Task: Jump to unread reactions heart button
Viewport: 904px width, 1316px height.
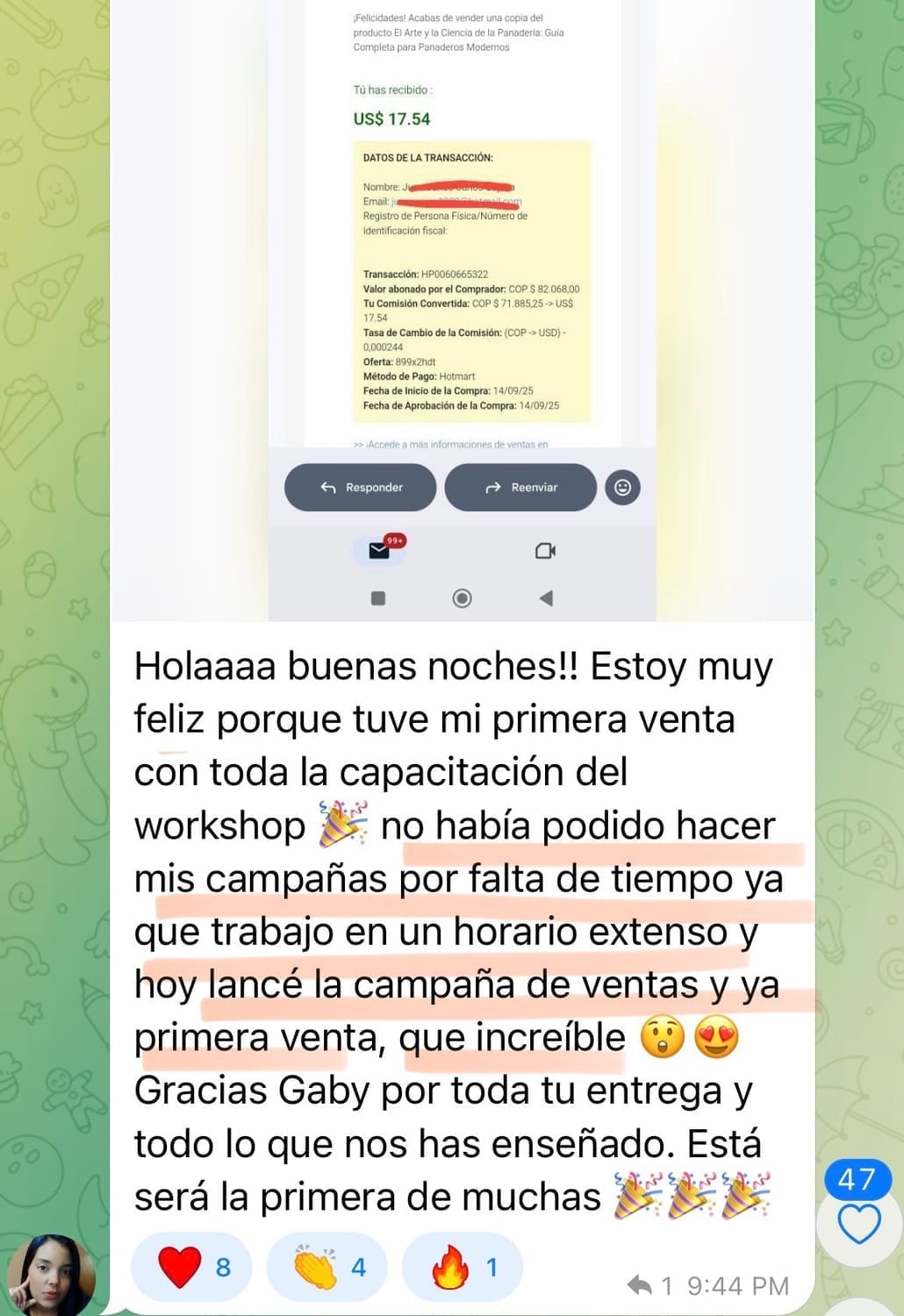Action: tap(858, 1222)
